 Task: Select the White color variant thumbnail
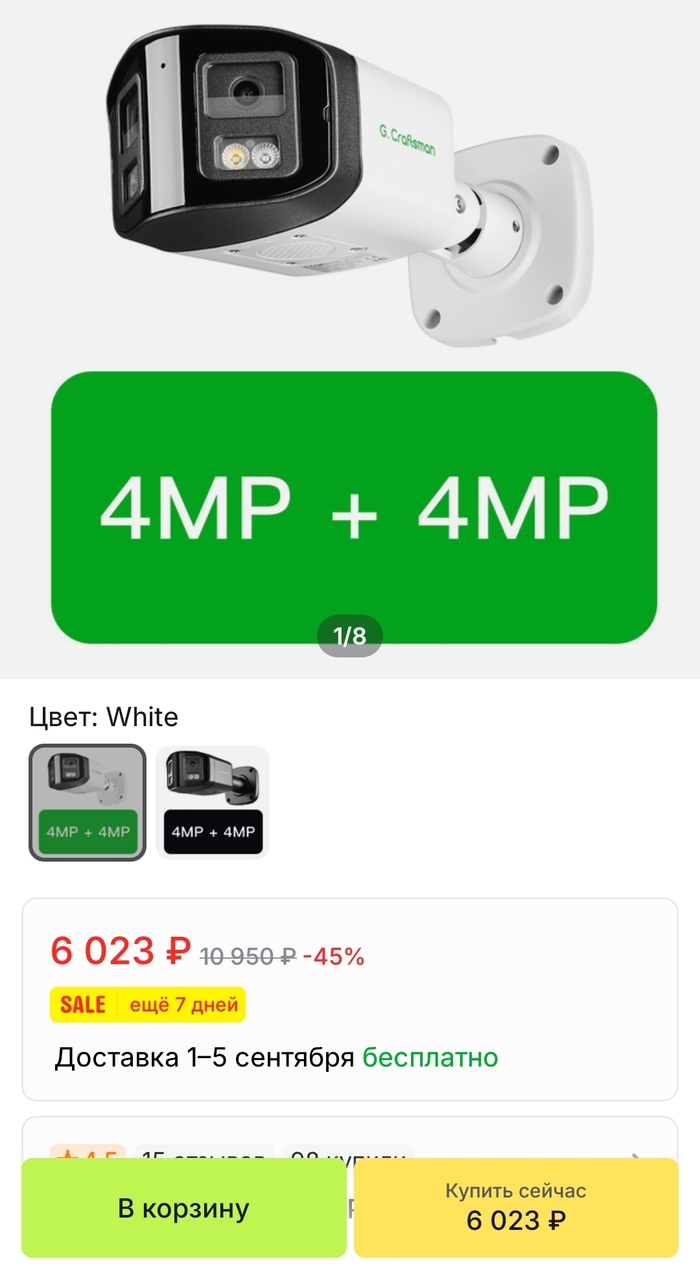click(x=88, y=802)
